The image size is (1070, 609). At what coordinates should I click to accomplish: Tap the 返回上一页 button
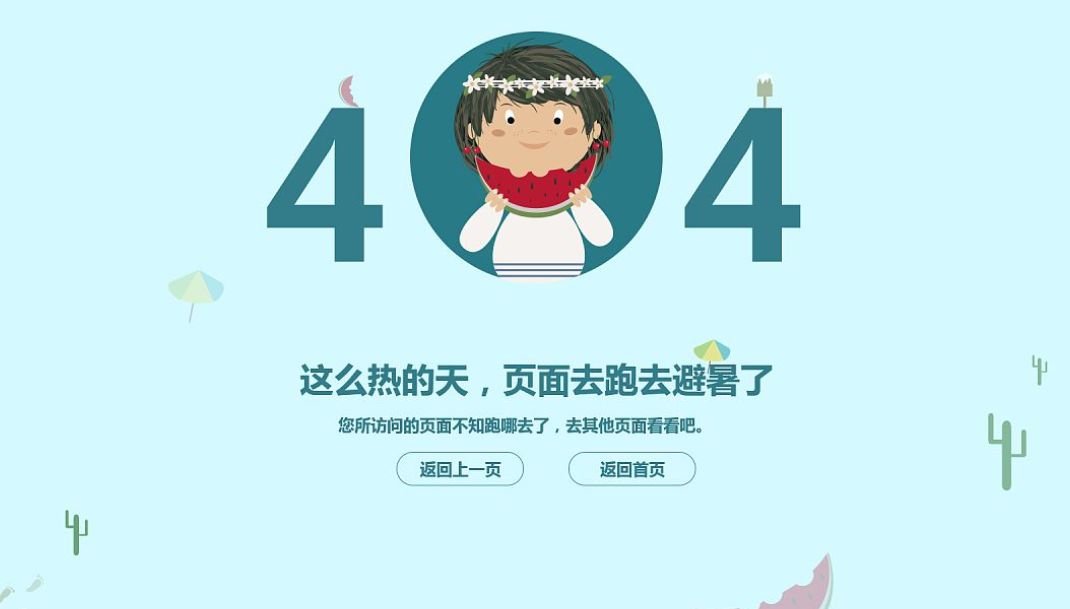[460, 469]
